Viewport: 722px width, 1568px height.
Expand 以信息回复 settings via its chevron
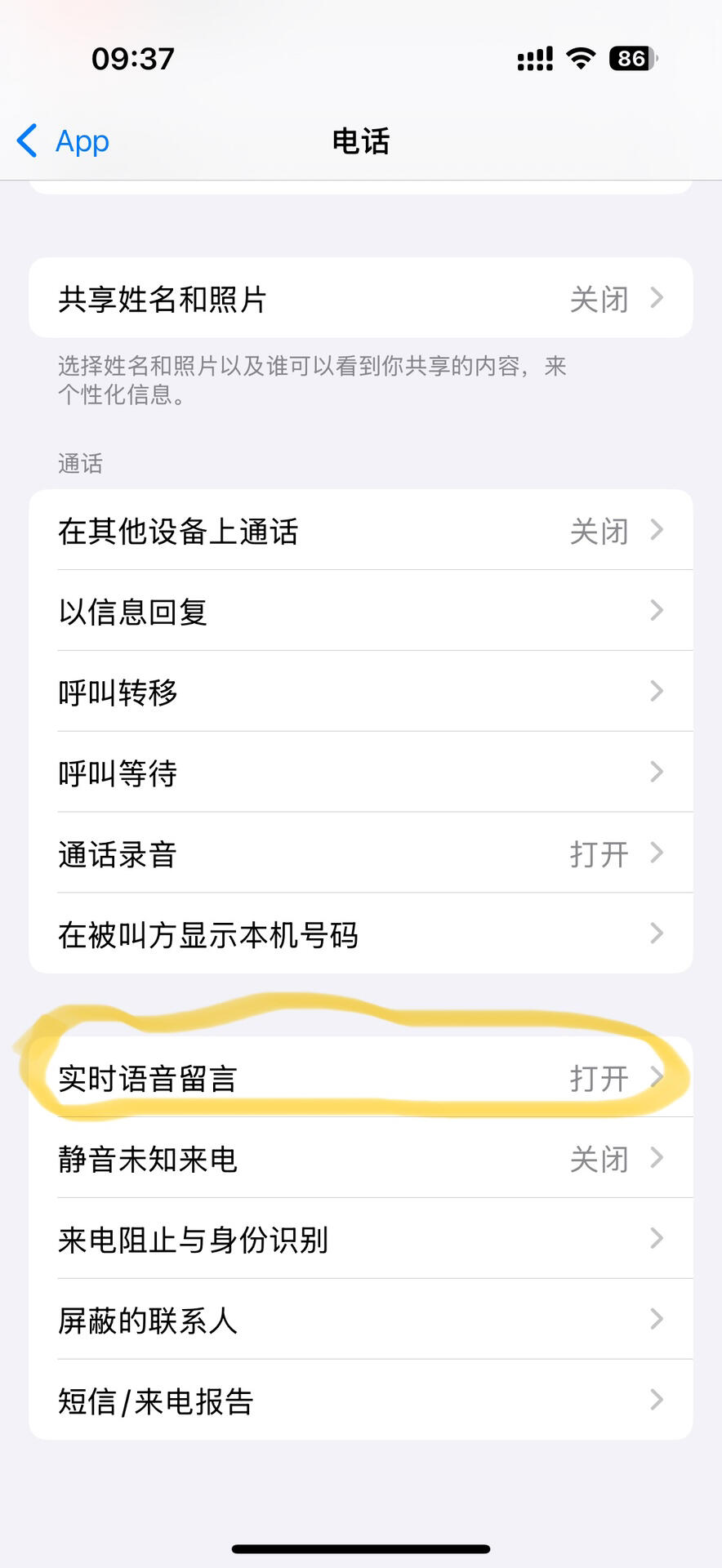coord(657,610)
